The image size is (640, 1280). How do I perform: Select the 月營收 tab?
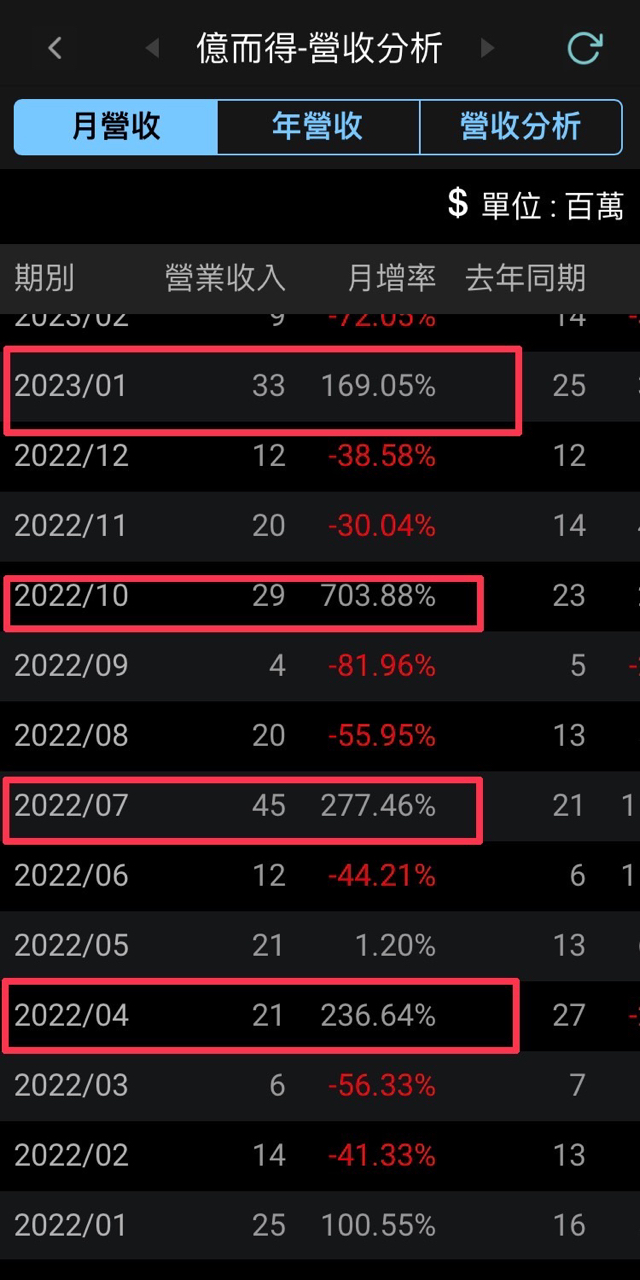tap(116, 127)
